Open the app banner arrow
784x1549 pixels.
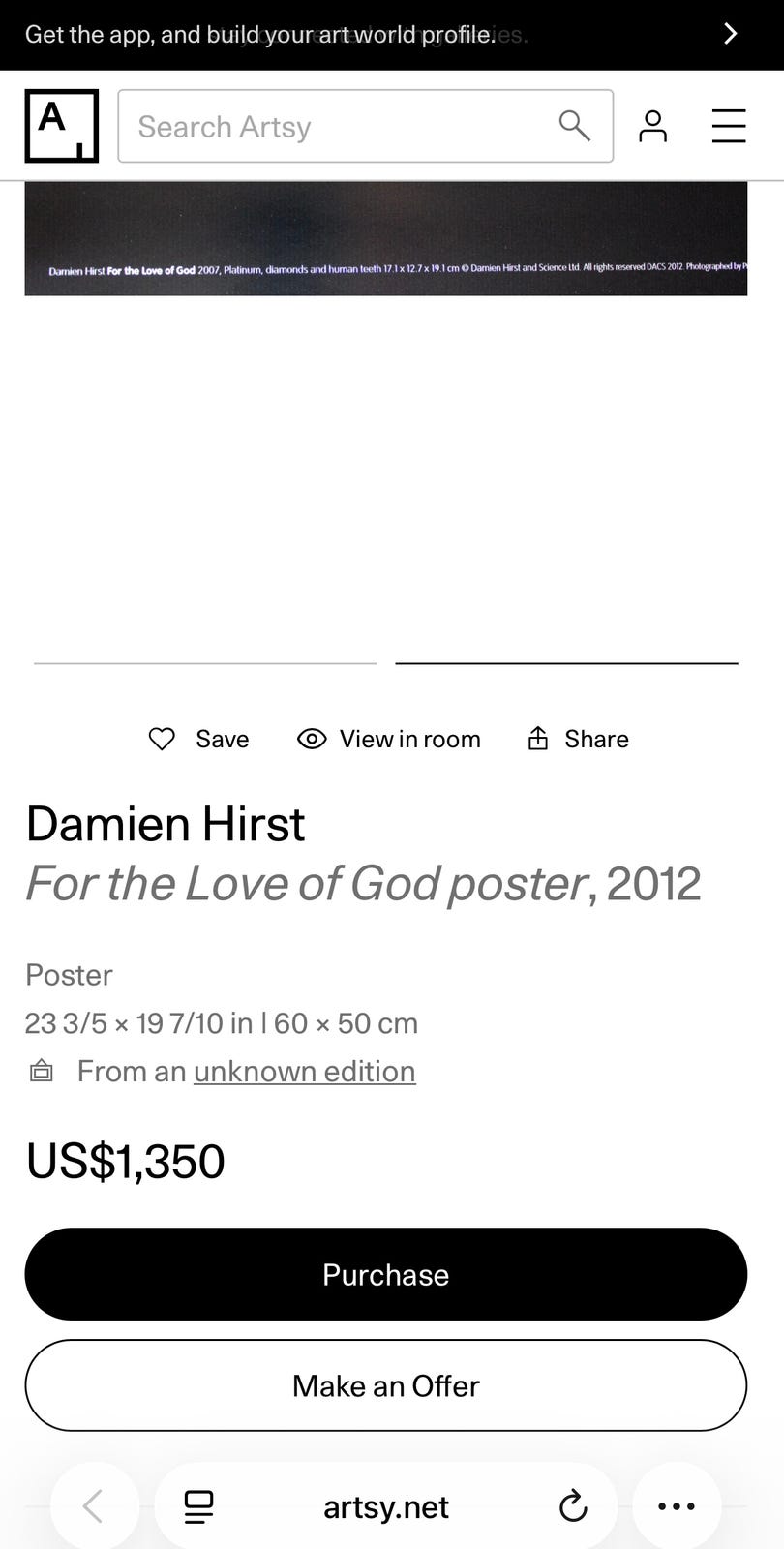click(730, 35)
